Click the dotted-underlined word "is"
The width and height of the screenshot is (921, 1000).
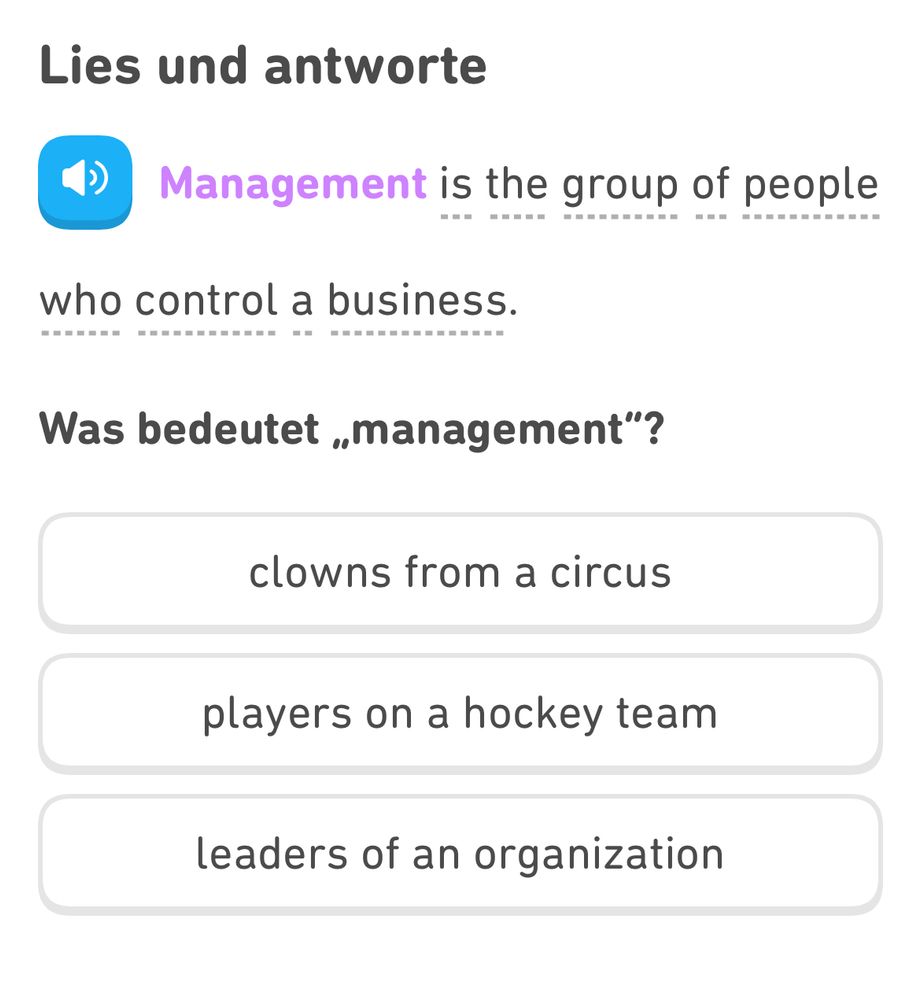455,183
